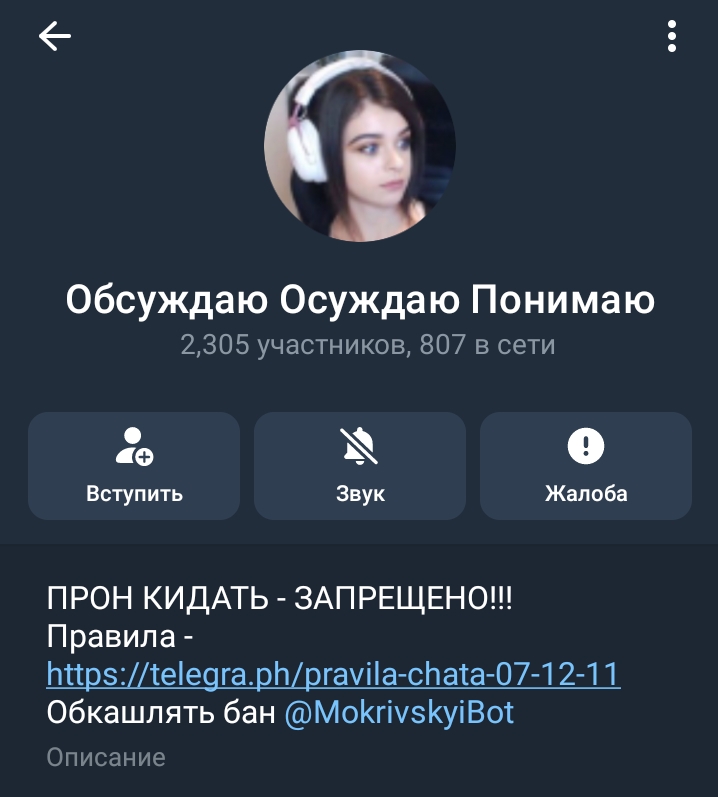Open the three-dot overflow menu
The image size is (718, 797).
[x=672, y=37]
